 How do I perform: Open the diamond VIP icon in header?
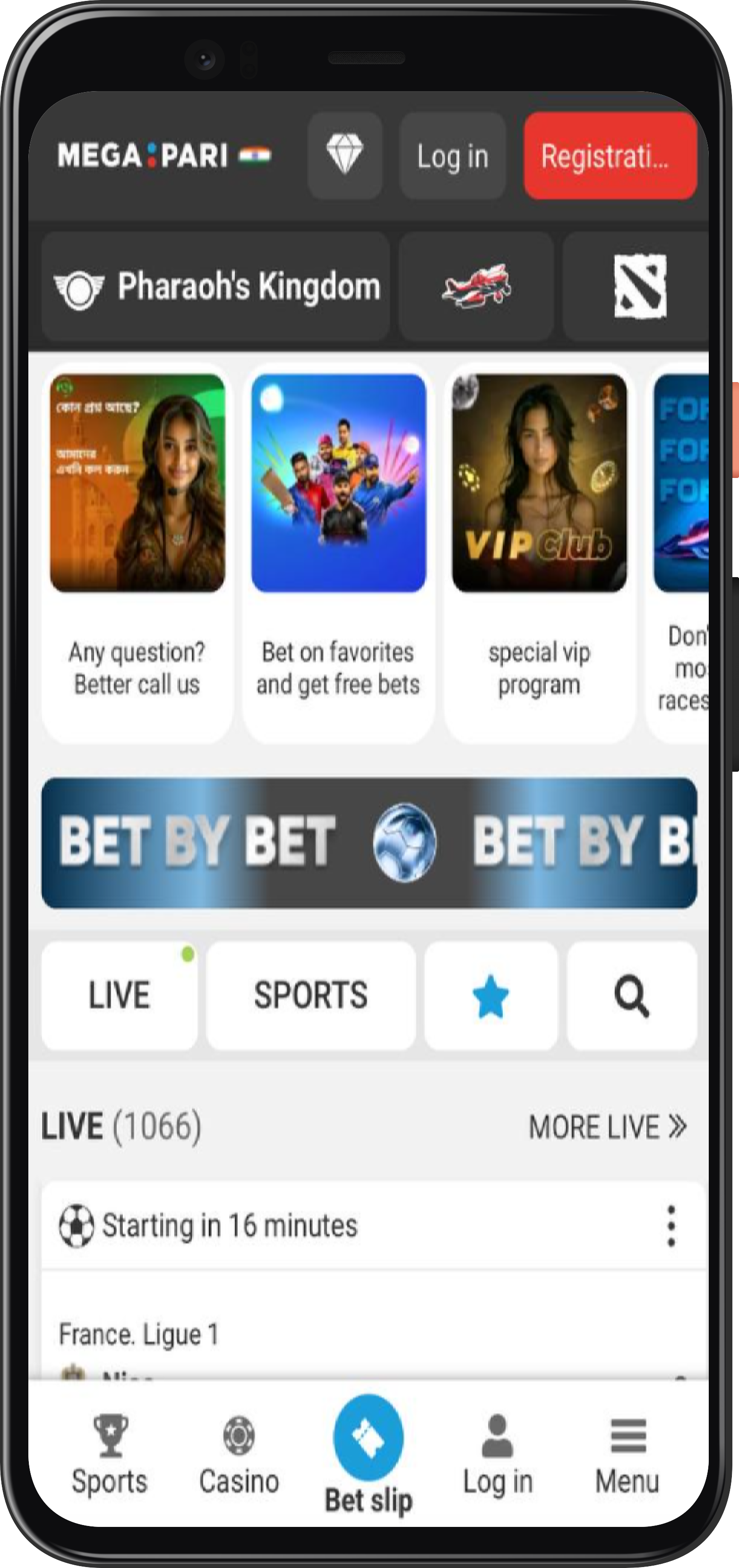pyautogui.click(x=344, y=156)
